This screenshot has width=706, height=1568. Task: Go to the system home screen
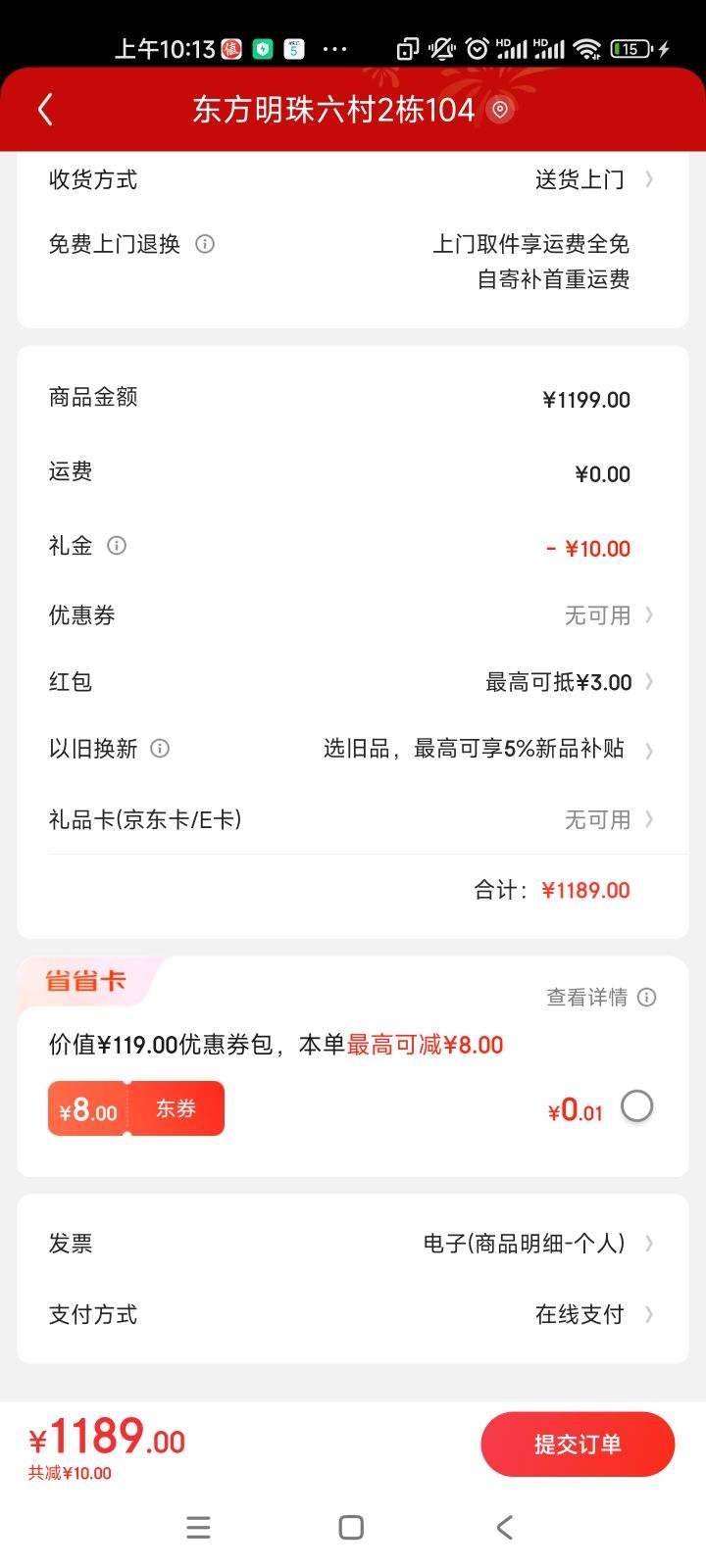coord(351,1527)
